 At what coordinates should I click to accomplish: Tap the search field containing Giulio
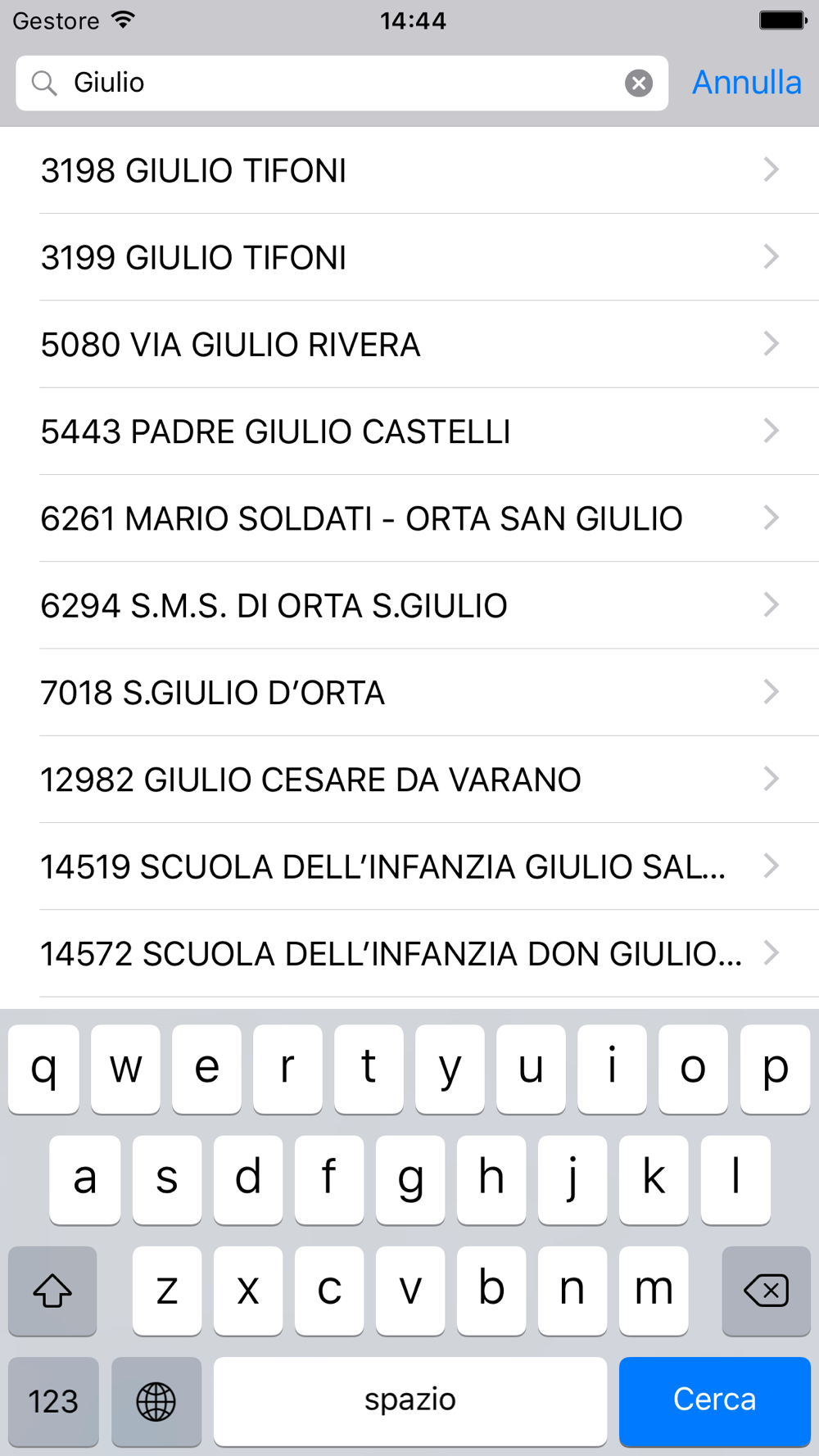click(x=328, y=83)
